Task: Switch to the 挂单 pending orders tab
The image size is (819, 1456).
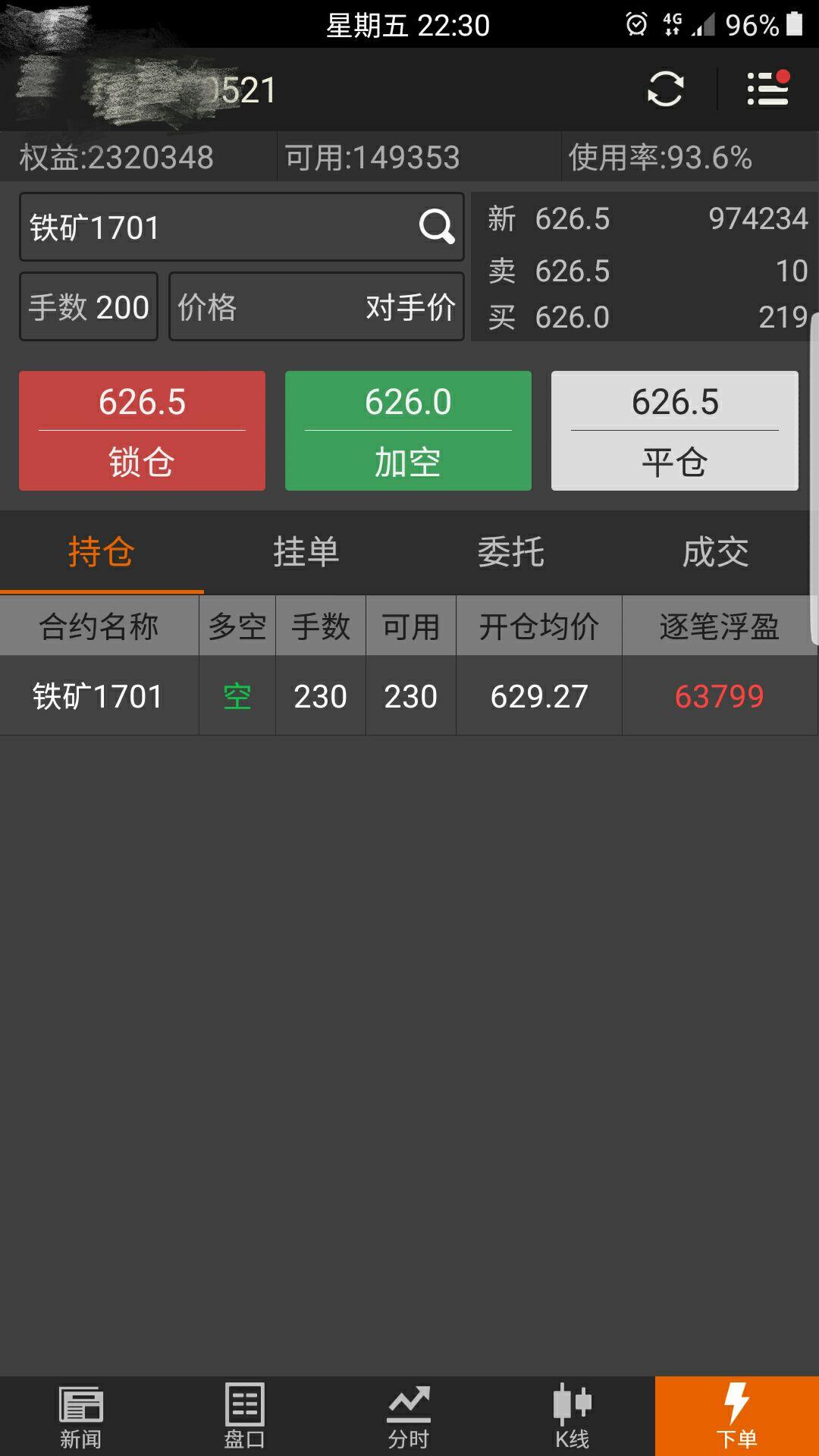Action: click(306, 553)
